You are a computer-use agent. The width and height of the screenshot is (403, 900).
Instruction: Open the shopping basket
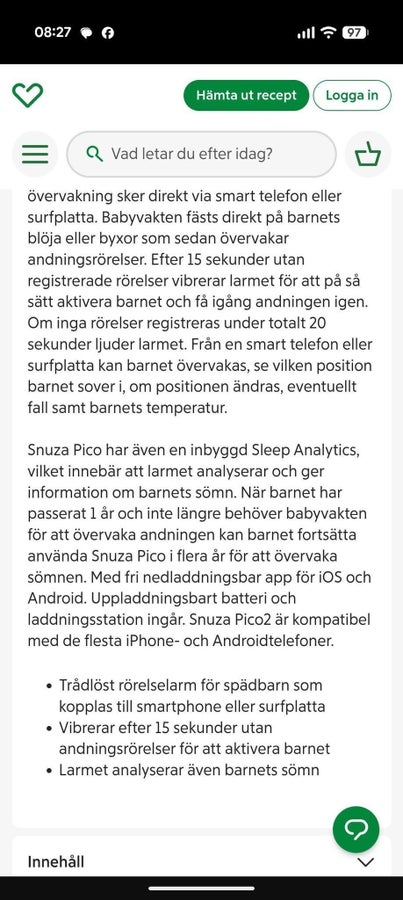coord(368,154)
